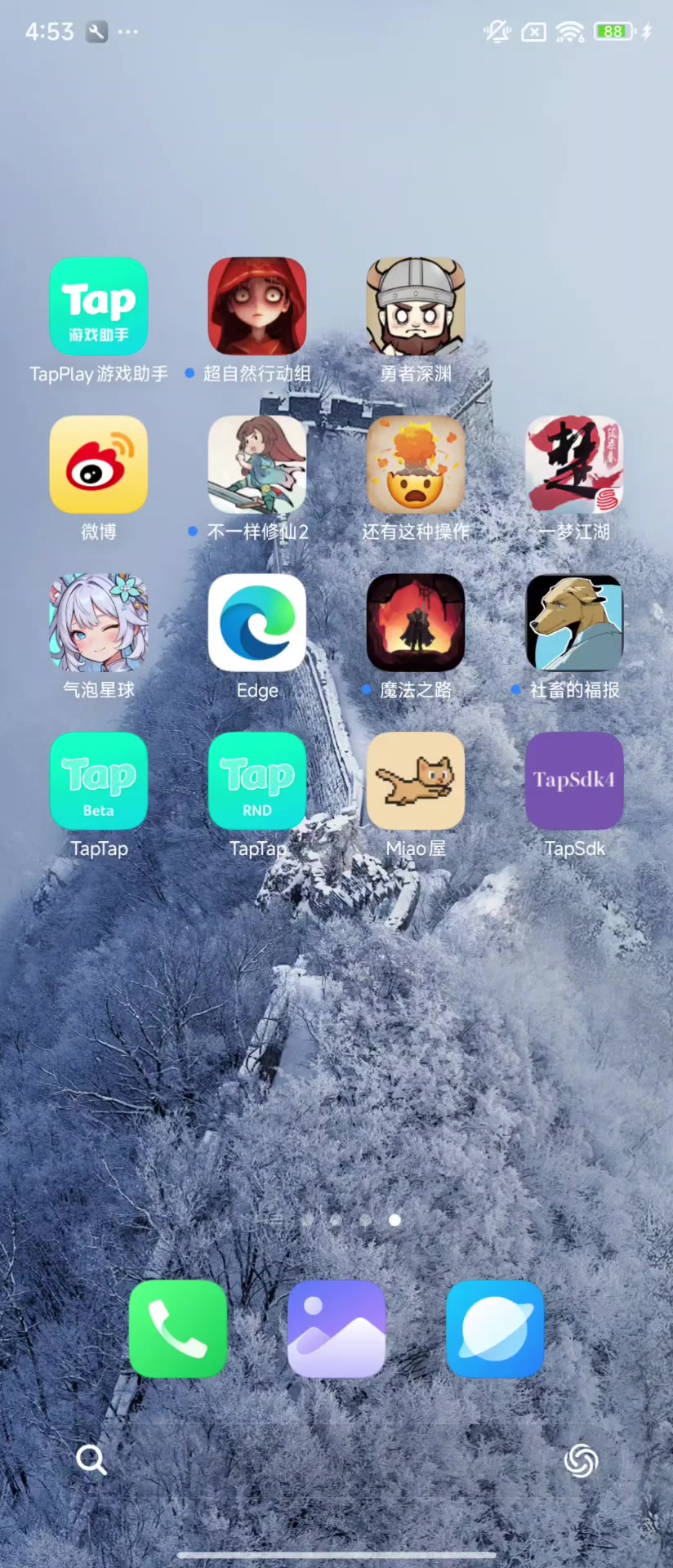The image size is (673, 1568).
Task: Open 勇者深渊 game
Action: (x=416, y=306)
